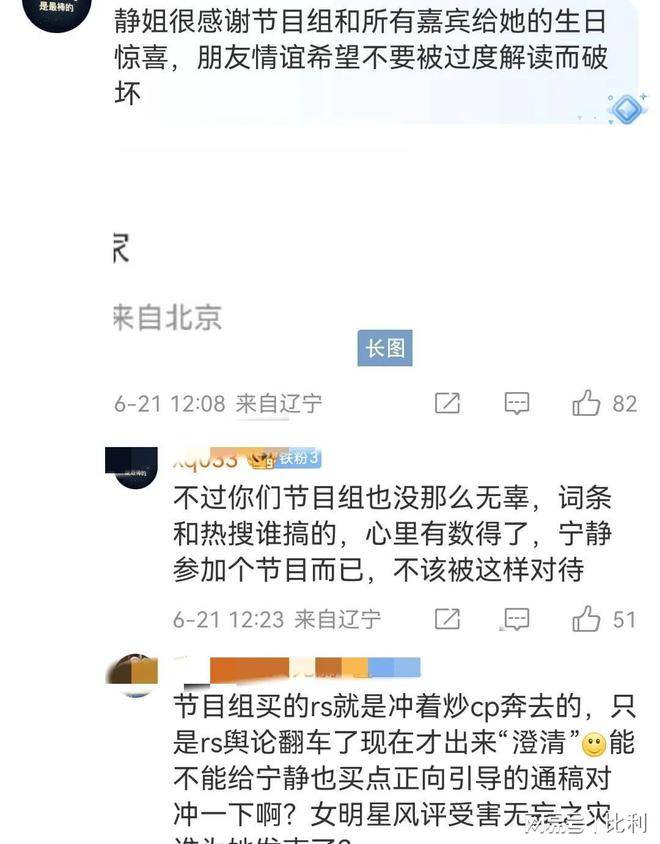
Task: Like the comment posted at 12:08
Action: pyautogui.click(x=586, y=403)
